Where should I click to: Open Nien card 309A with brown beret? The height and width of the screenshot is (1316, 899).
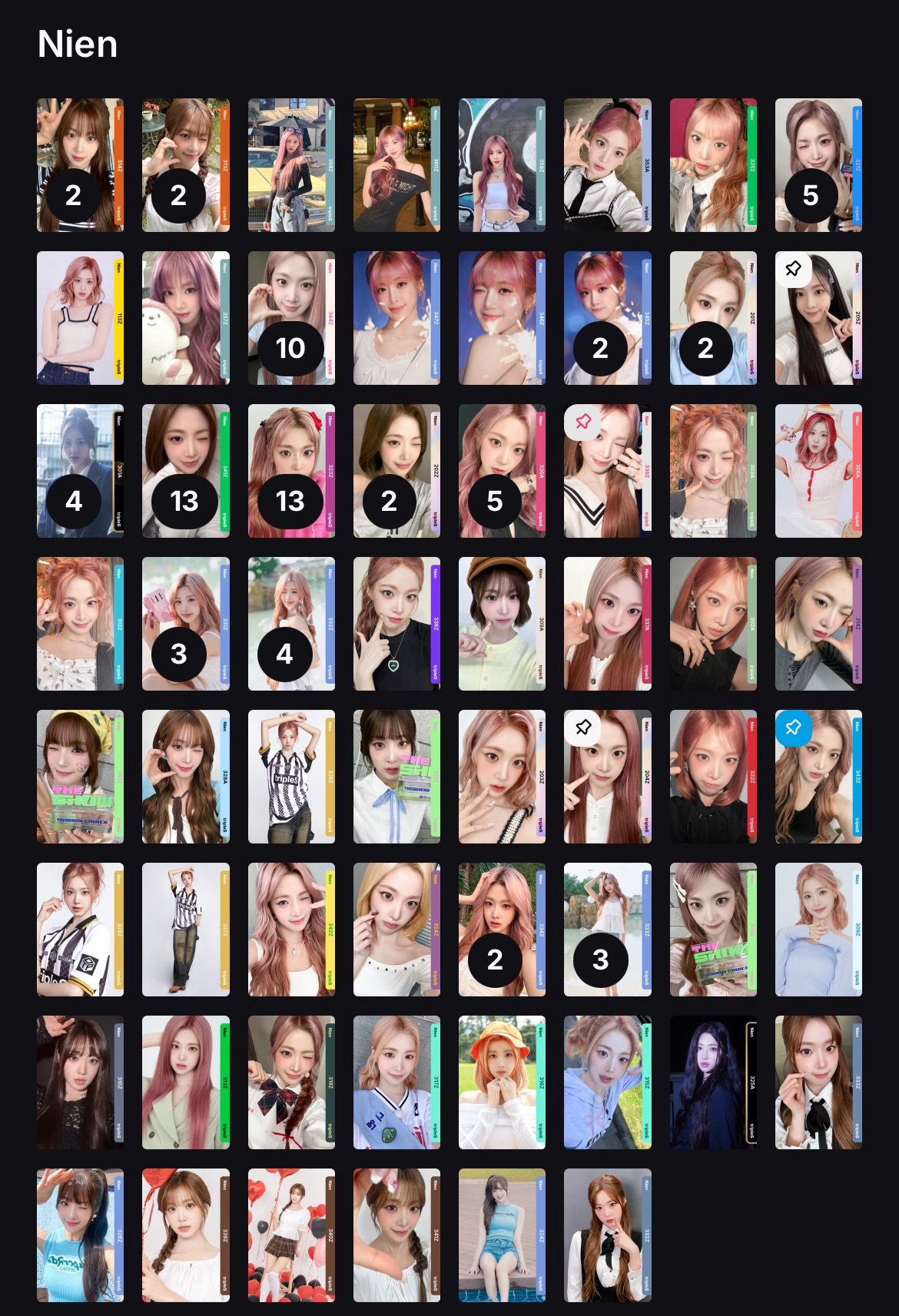click(502, 623)
